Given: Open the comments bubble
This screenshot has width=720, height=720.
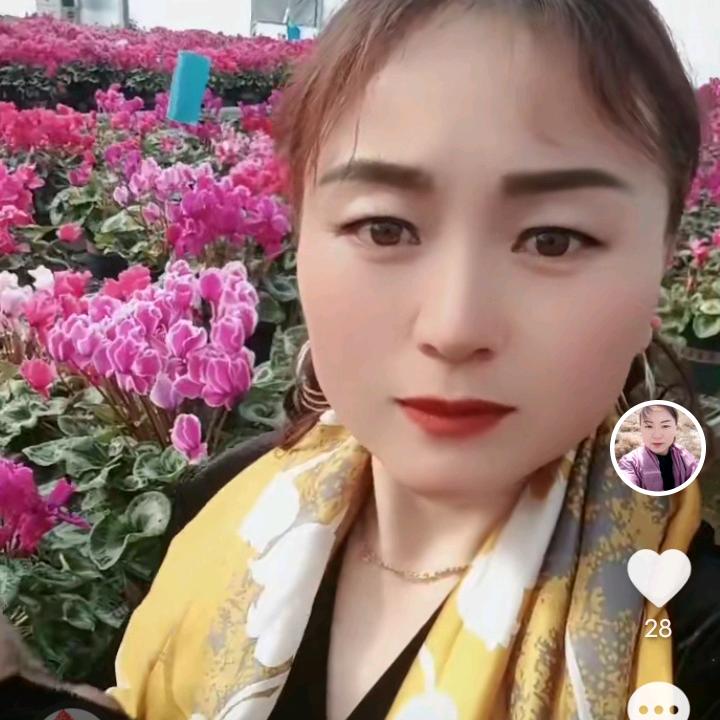Looking at the screenshot, I should [x=658, y=703].
